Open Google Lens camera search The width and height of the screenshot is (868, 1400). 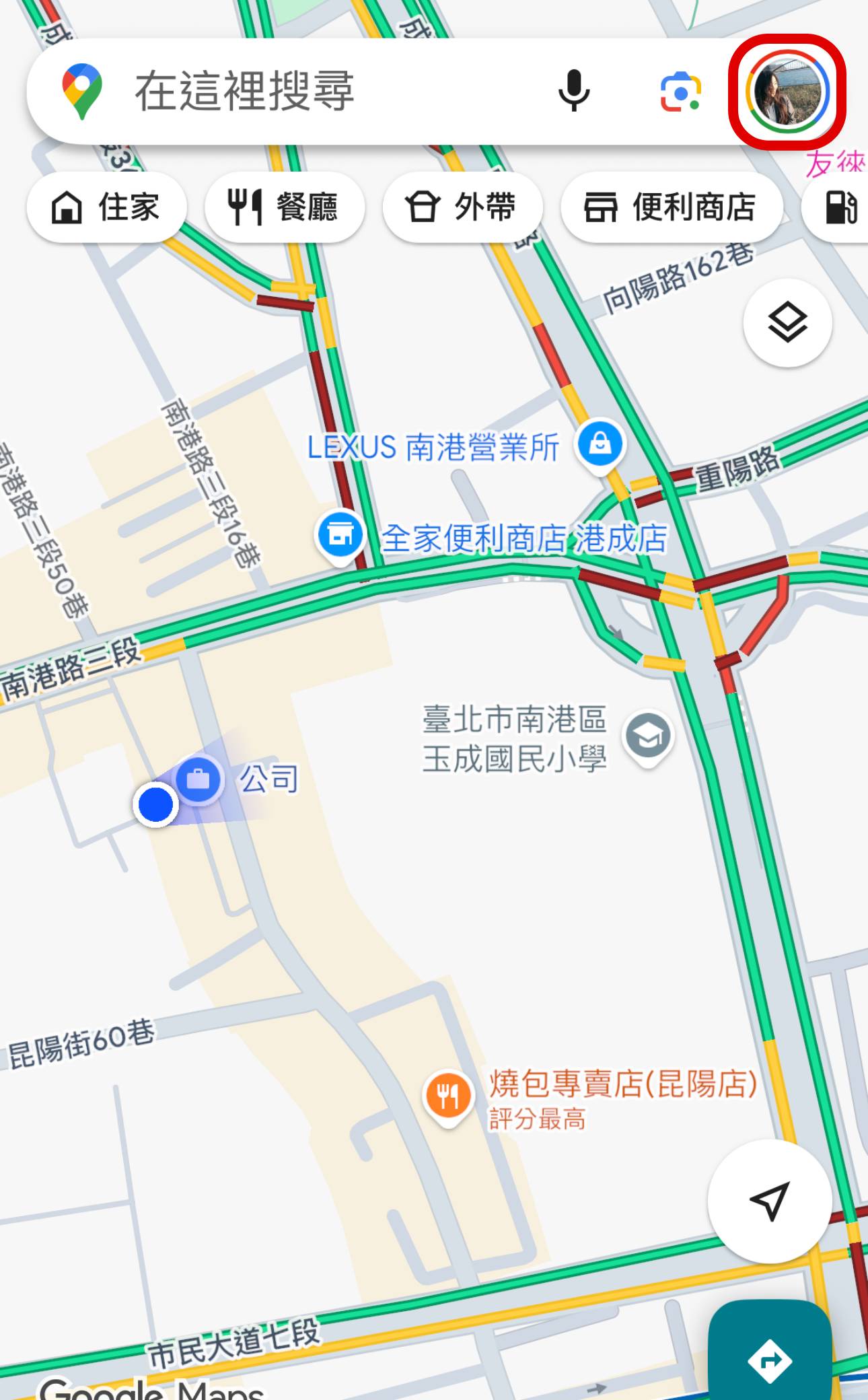pos(680,92)
